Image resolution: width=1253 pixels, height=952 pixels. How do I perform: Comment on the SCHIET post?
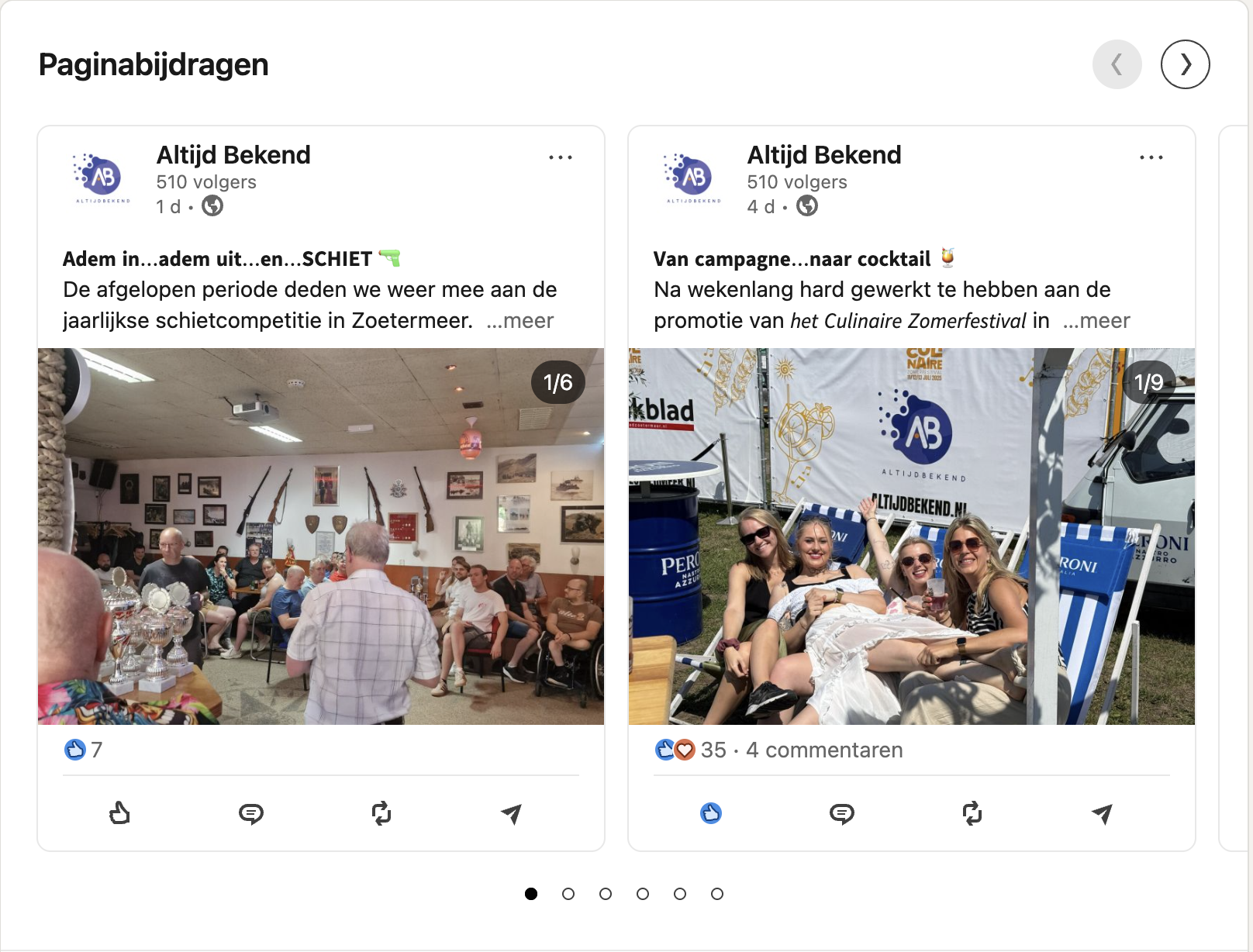(250, 813)
